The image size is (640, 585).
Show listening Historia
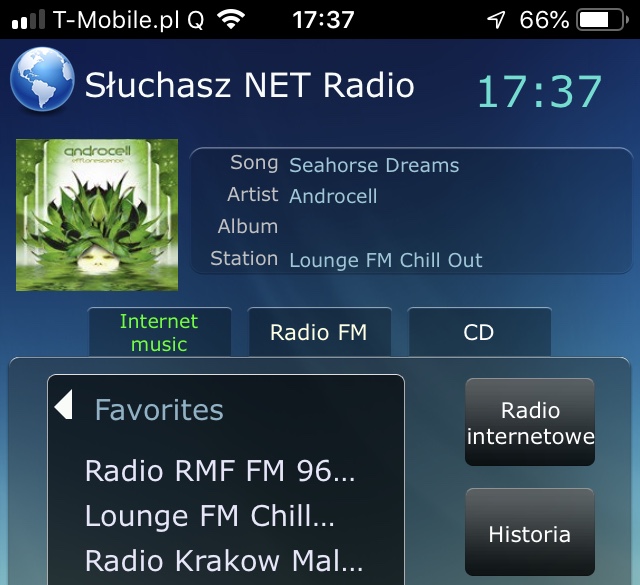point(530,534)
